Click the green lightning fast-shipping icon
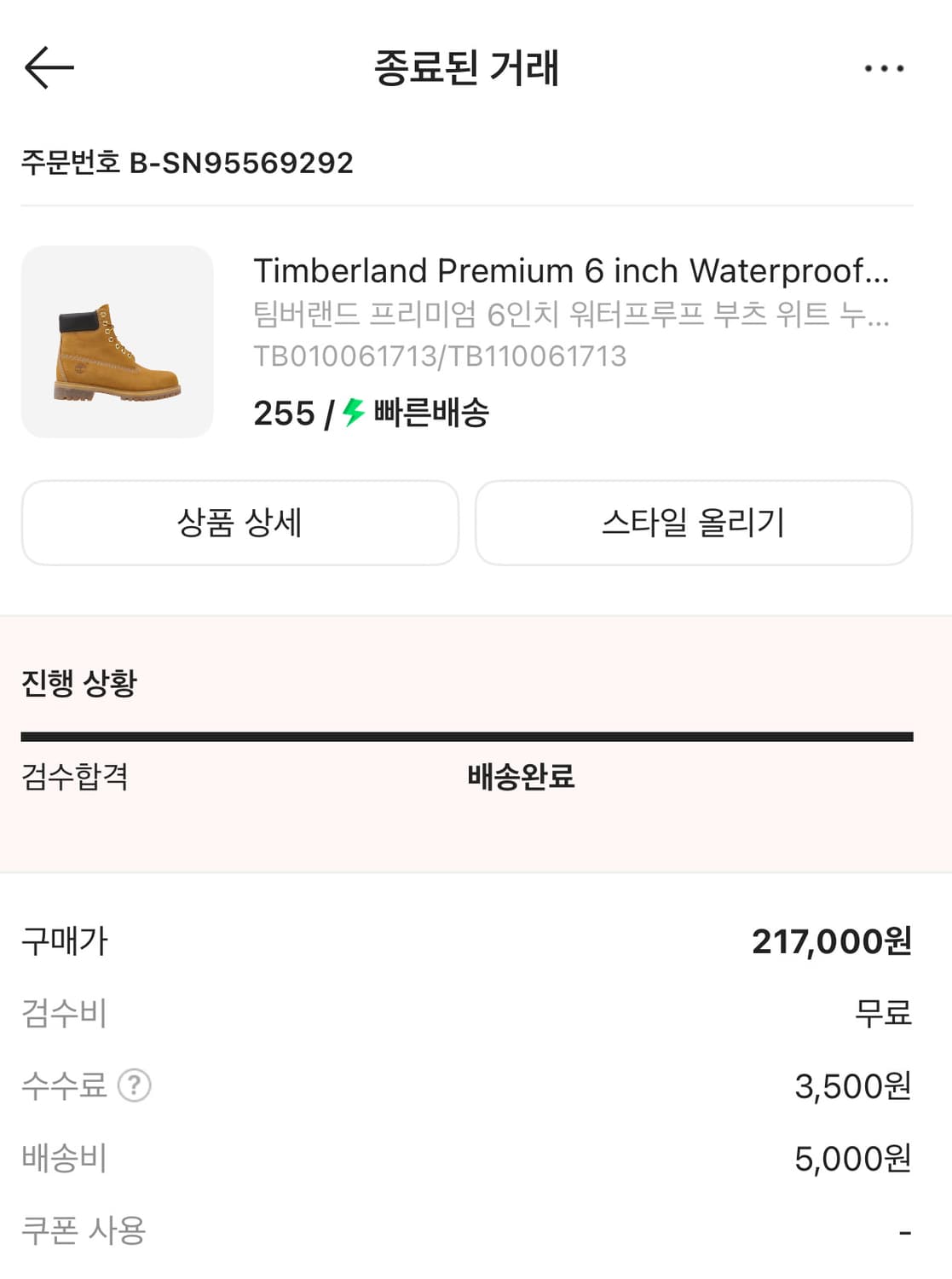This screenshot has height=1279, width=952. point(352,414)
